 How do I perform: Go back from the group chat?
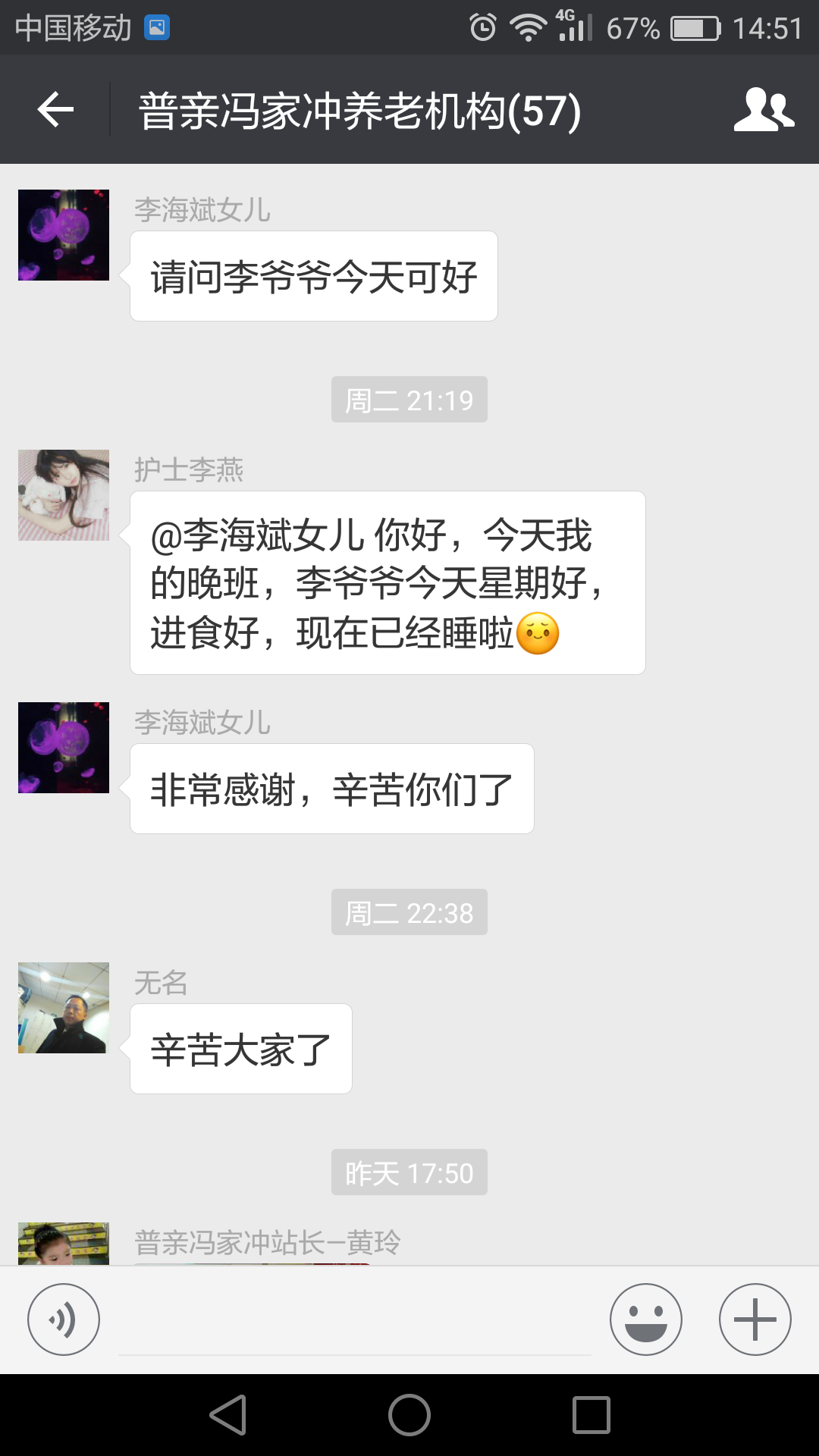[55, 110]
